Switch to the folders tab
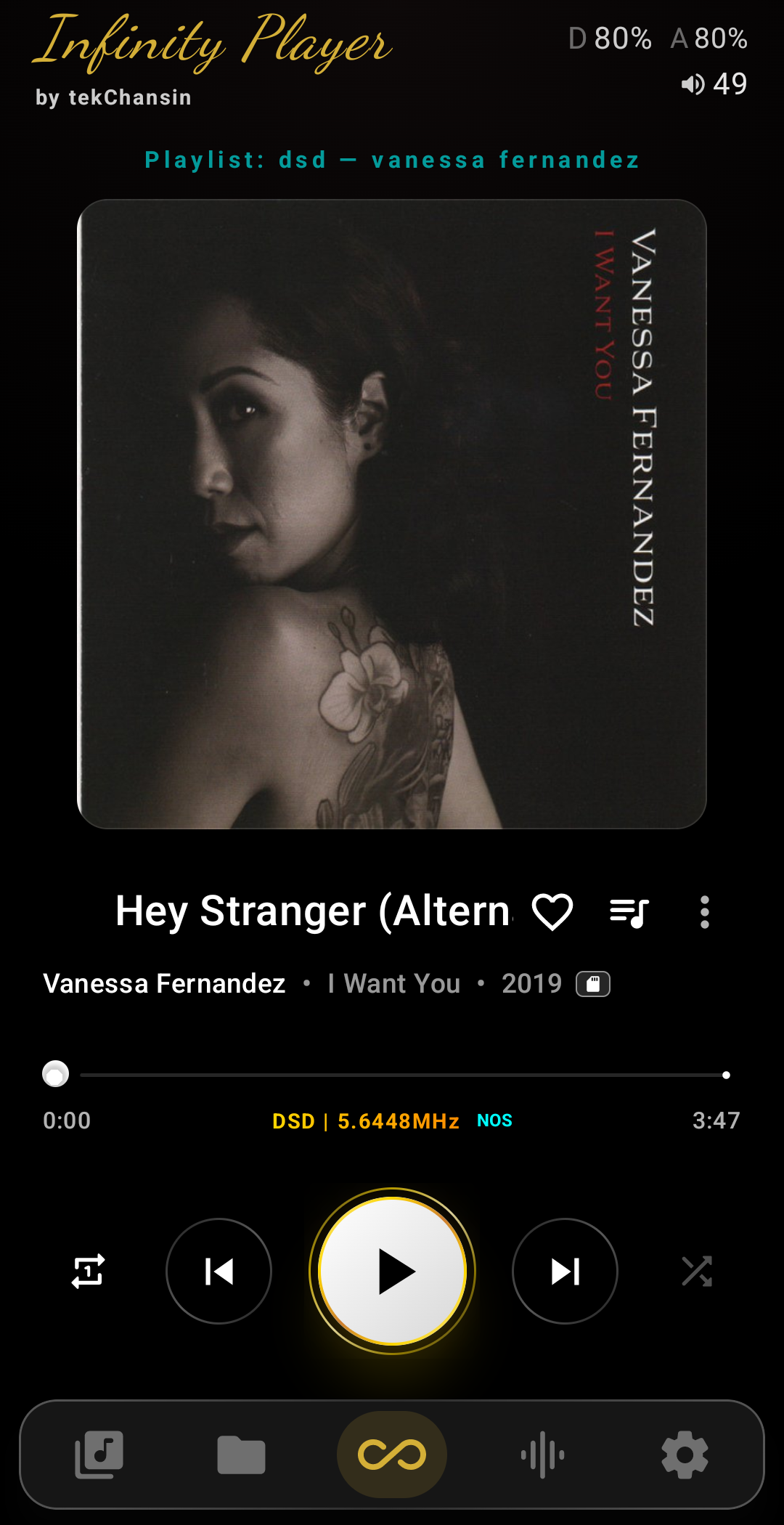Viewport: 784px width, 1525px height. point(241,1455)
